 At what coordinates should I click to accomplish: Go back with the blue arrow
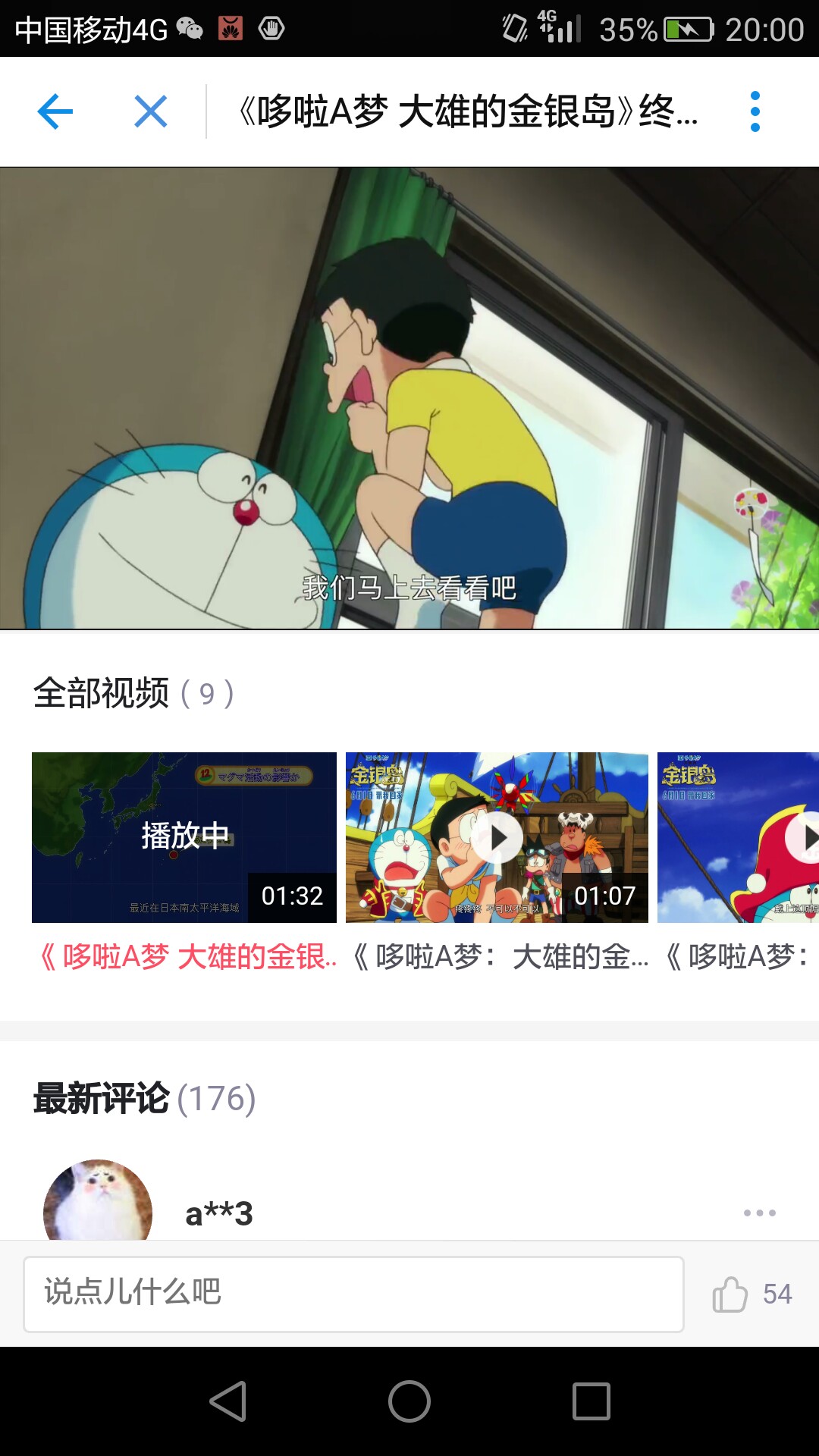(55, 111)
